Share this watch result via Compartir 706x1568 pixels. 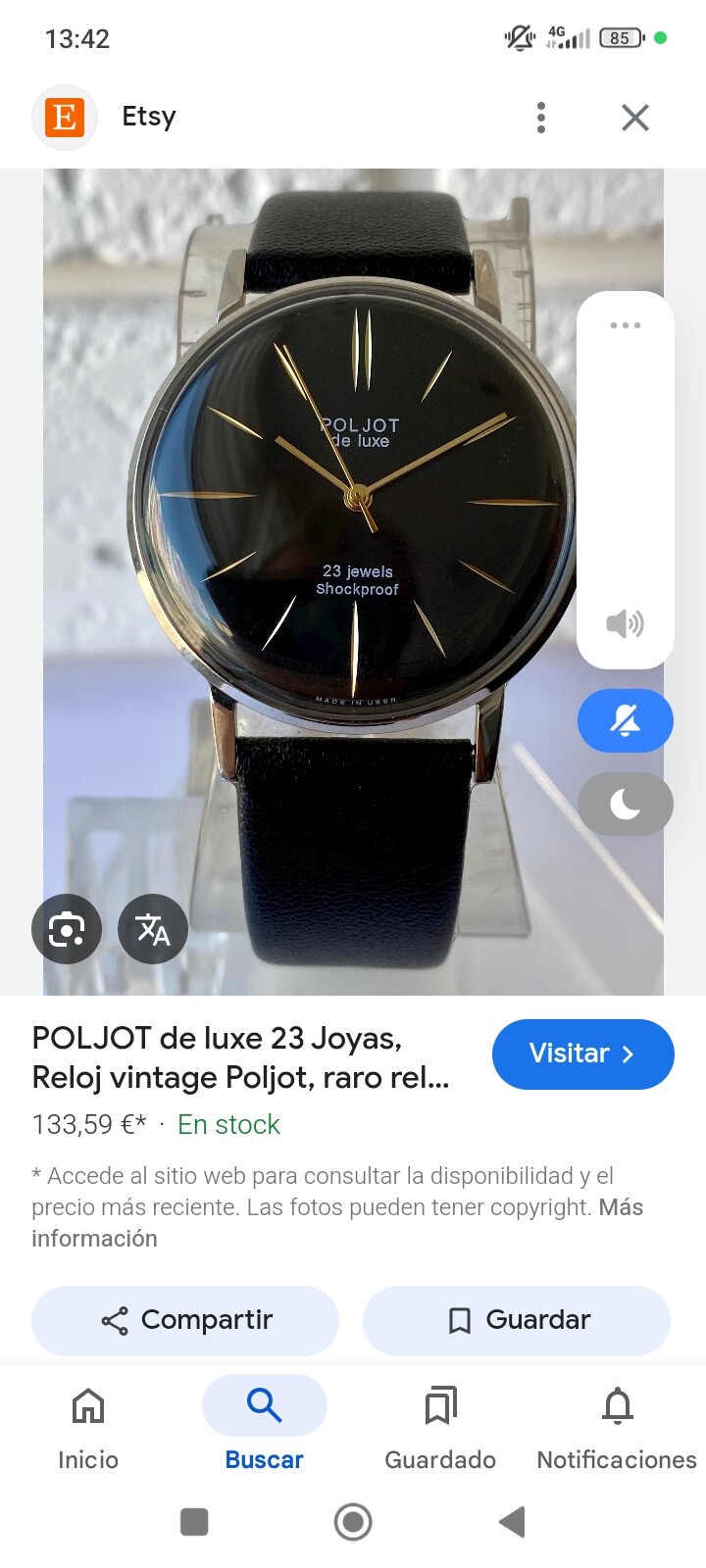tap(185, 1320)
